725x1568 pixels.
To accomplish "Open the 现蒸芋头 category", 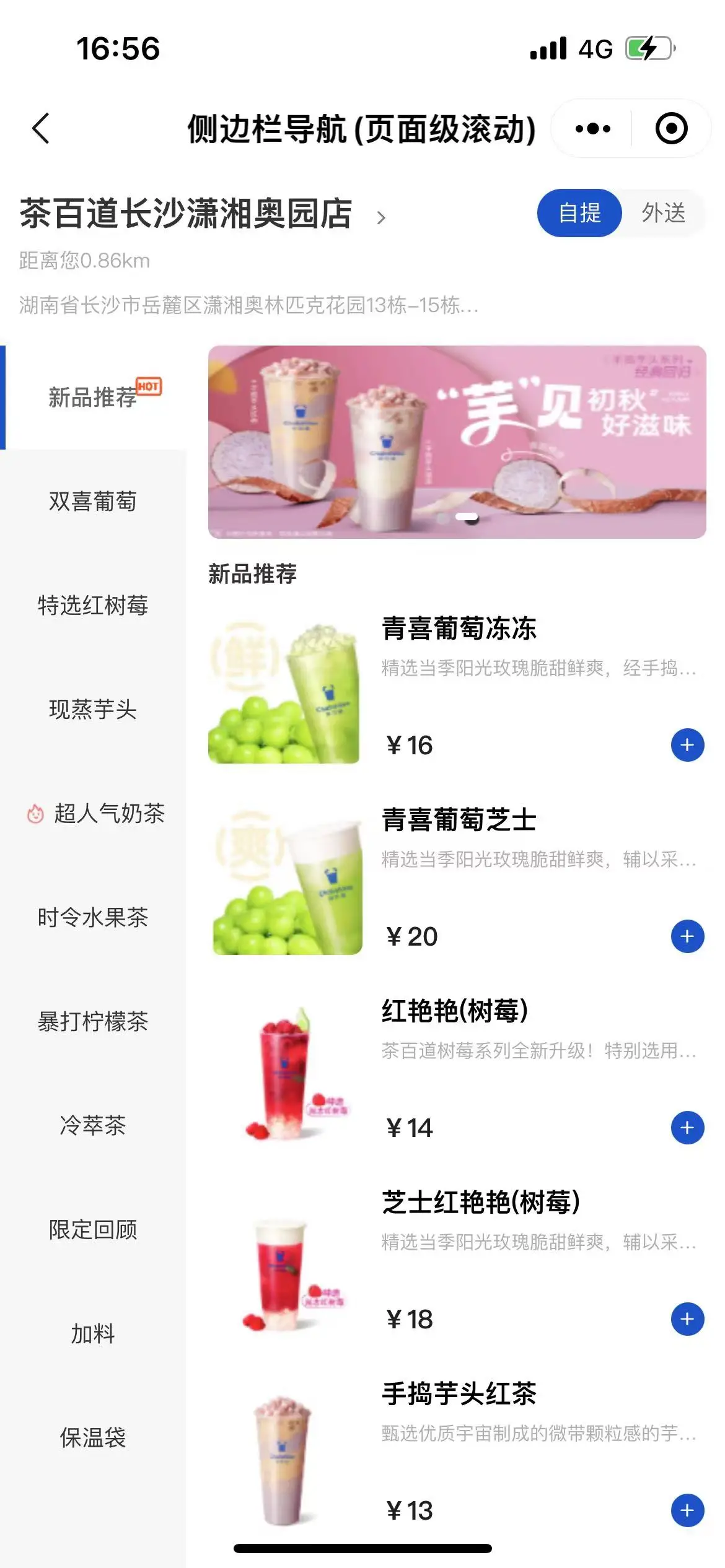I will click(93, 709).
